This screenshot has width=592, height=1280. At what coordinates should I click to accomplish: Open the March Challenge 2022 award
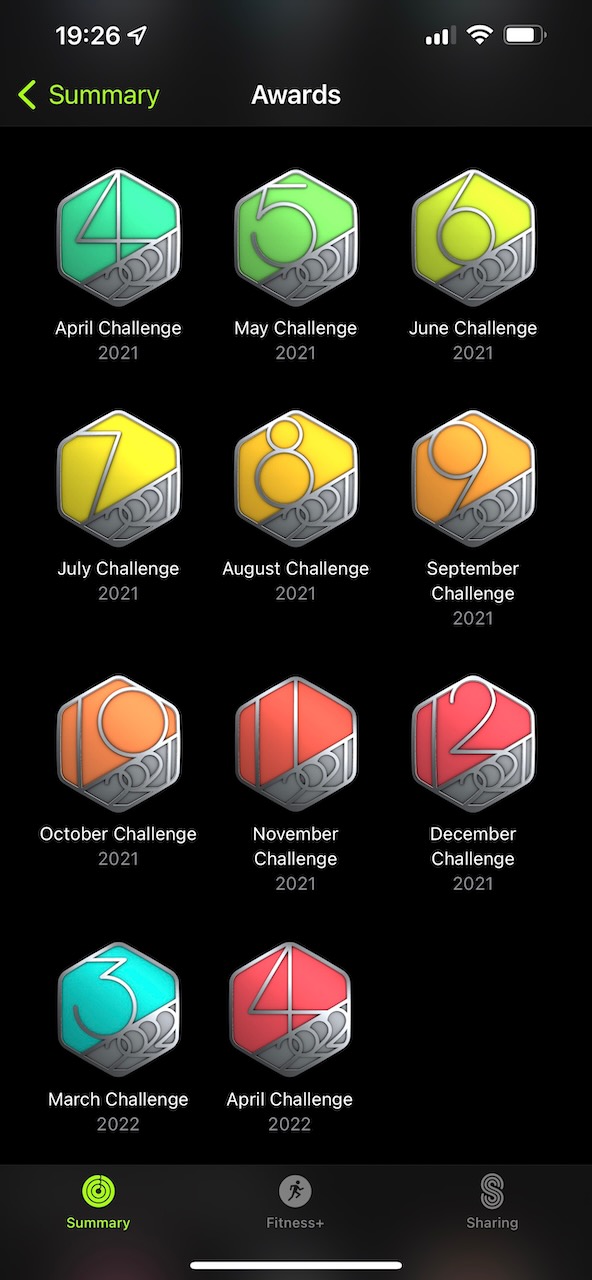[x=118, y=1010]
